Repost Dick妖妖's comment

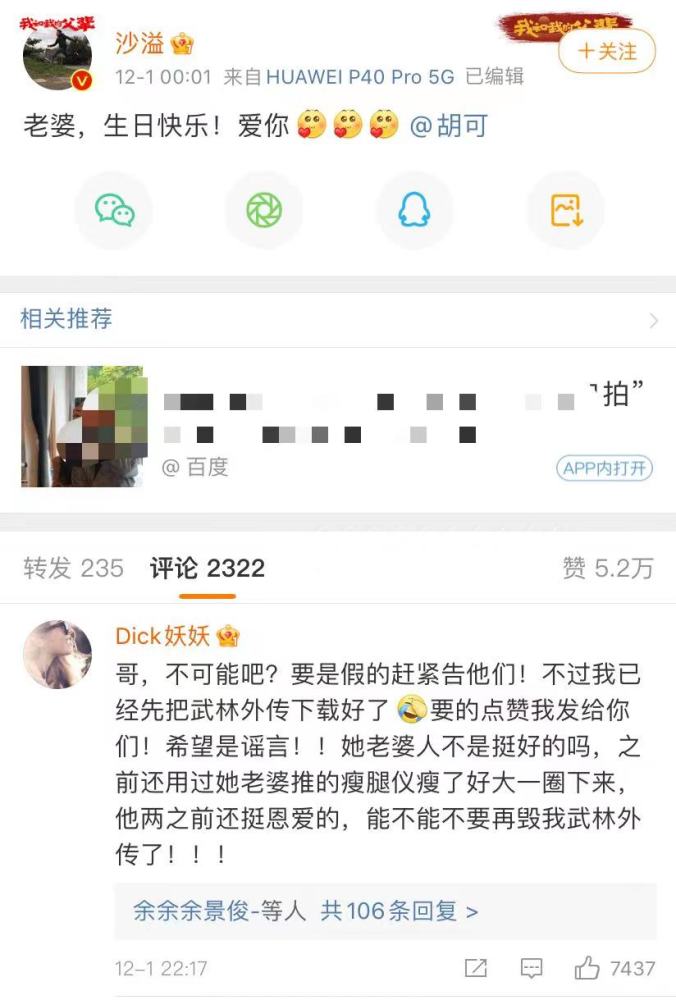(x=476, y=968)
